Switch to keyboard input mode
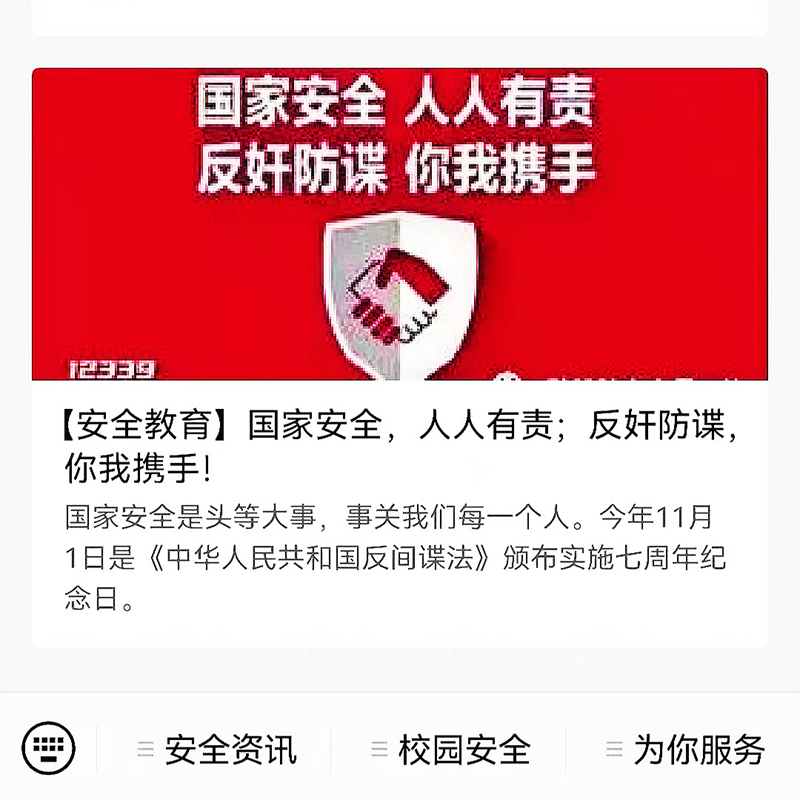The image size is (800, 800). point(48,746)
